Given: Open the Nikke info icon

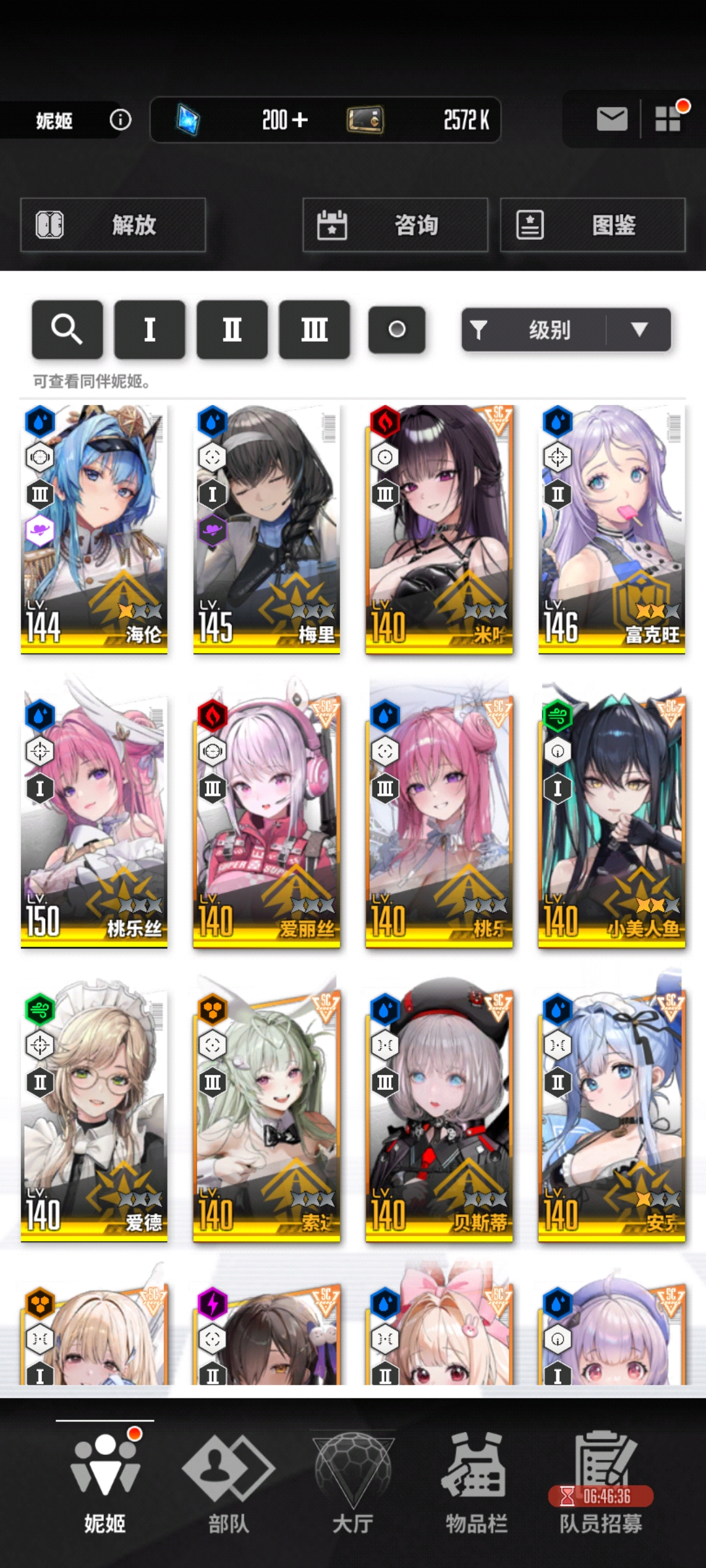Looking at the screenshot, I should [120, 120].
